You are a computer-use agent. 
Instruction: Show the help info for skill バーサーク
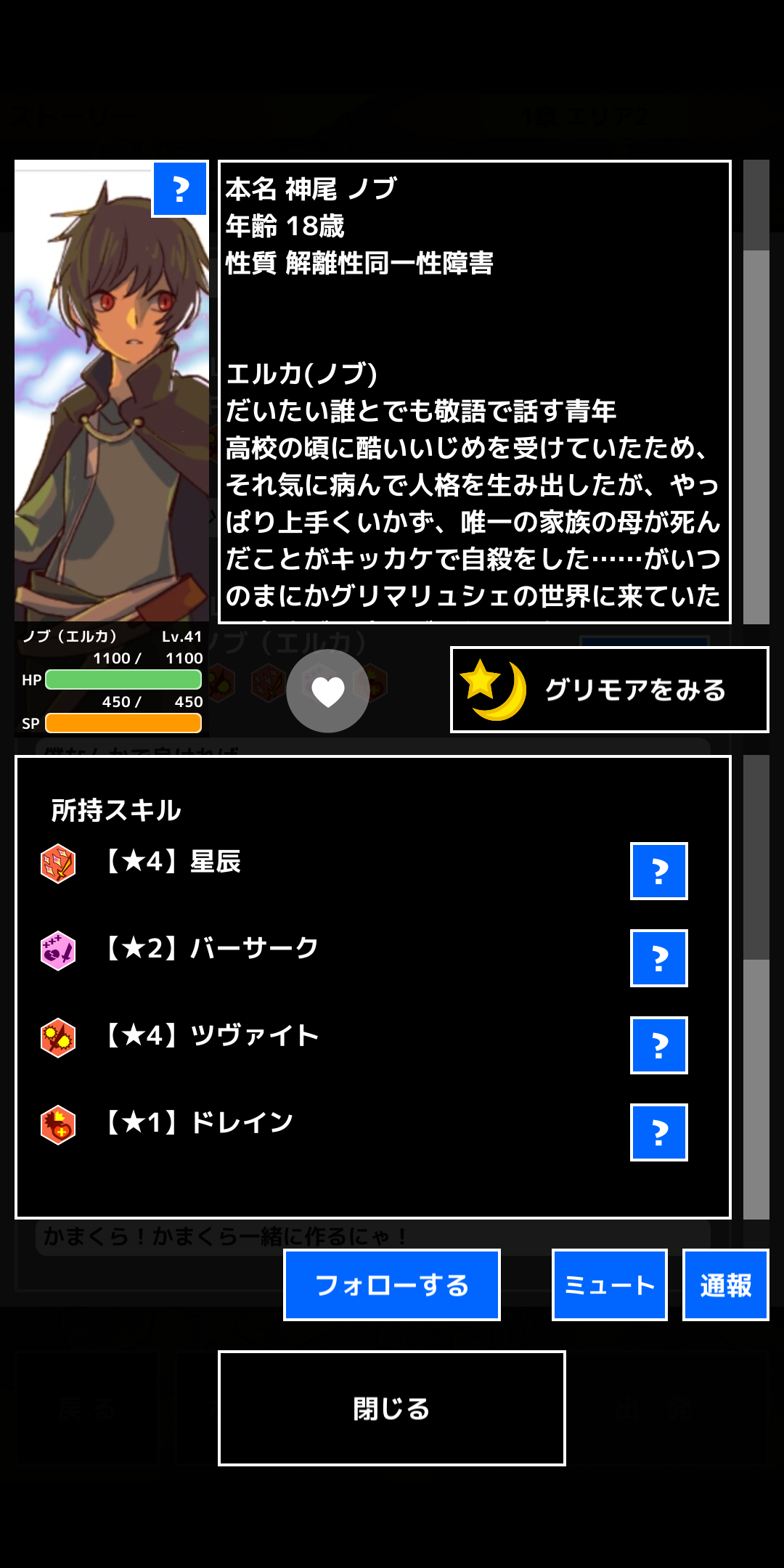tap(659, 958)
